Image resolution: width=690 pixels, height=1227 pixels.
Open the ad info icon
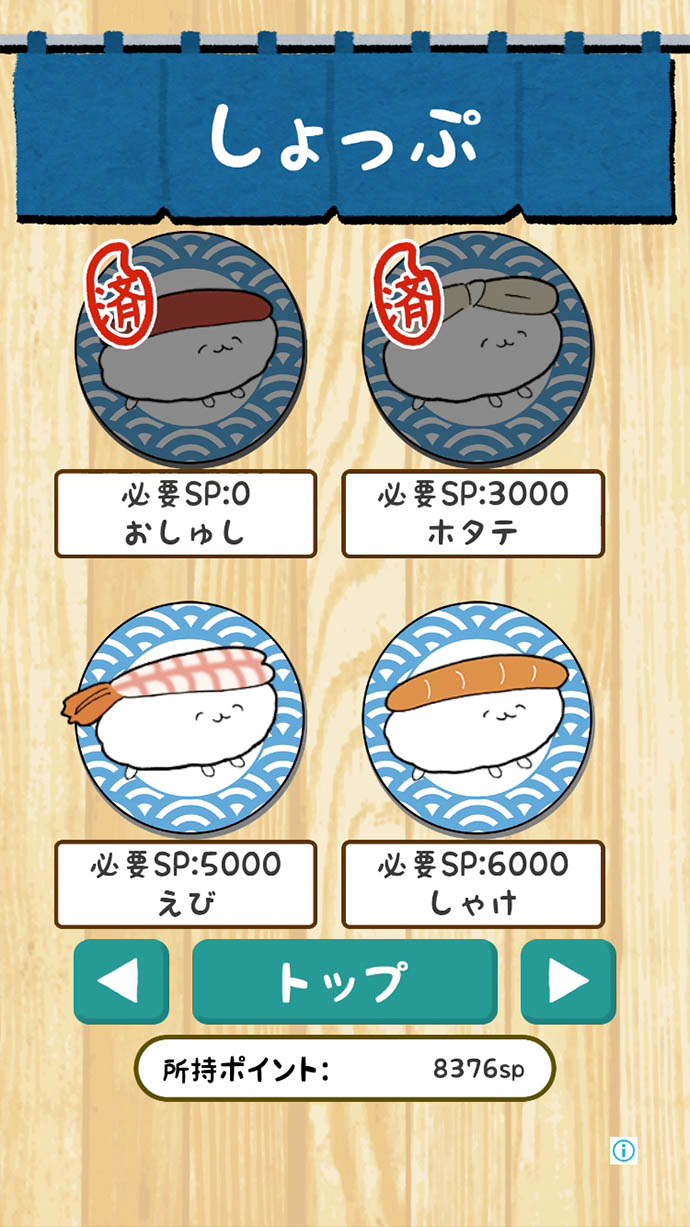coord(623,1150)
